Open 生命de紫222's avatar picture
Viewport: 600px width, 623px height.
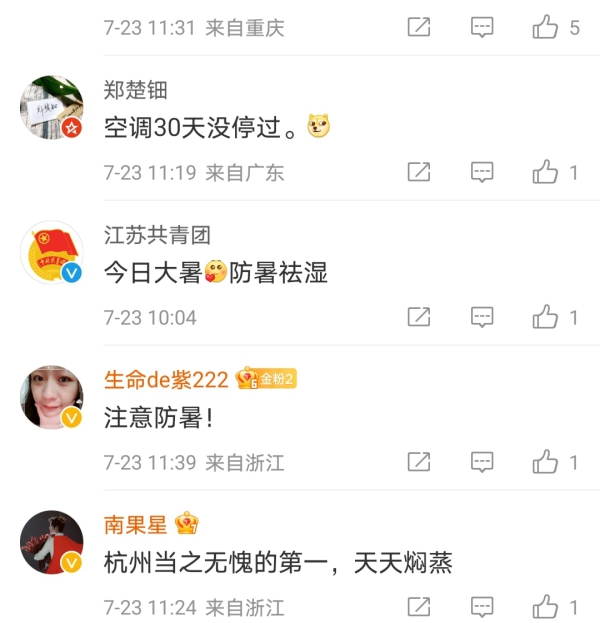tap(51, 397)
